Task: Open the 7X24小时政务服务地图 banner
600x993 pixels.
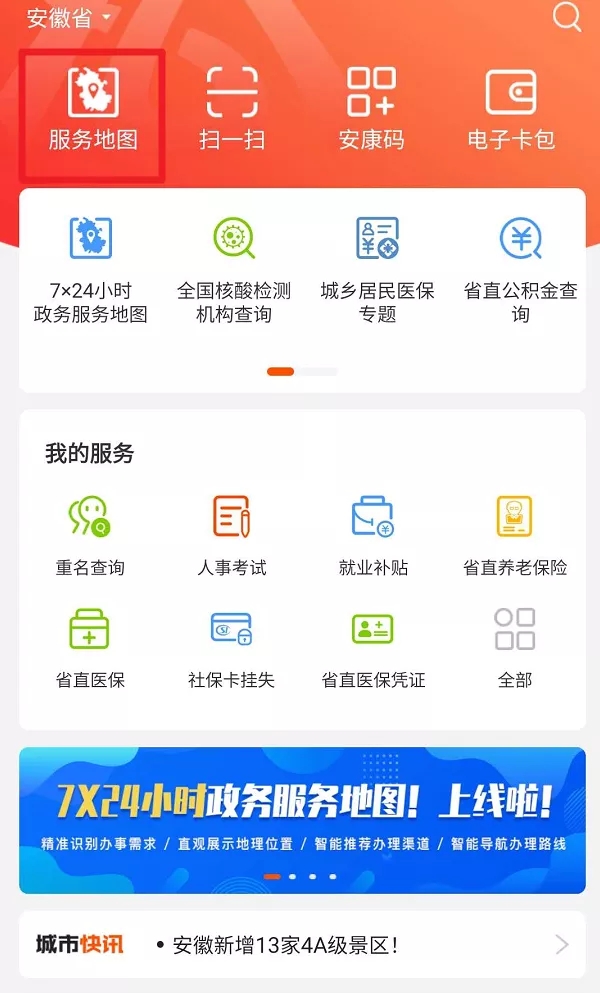Action: (x=302, y=820)
